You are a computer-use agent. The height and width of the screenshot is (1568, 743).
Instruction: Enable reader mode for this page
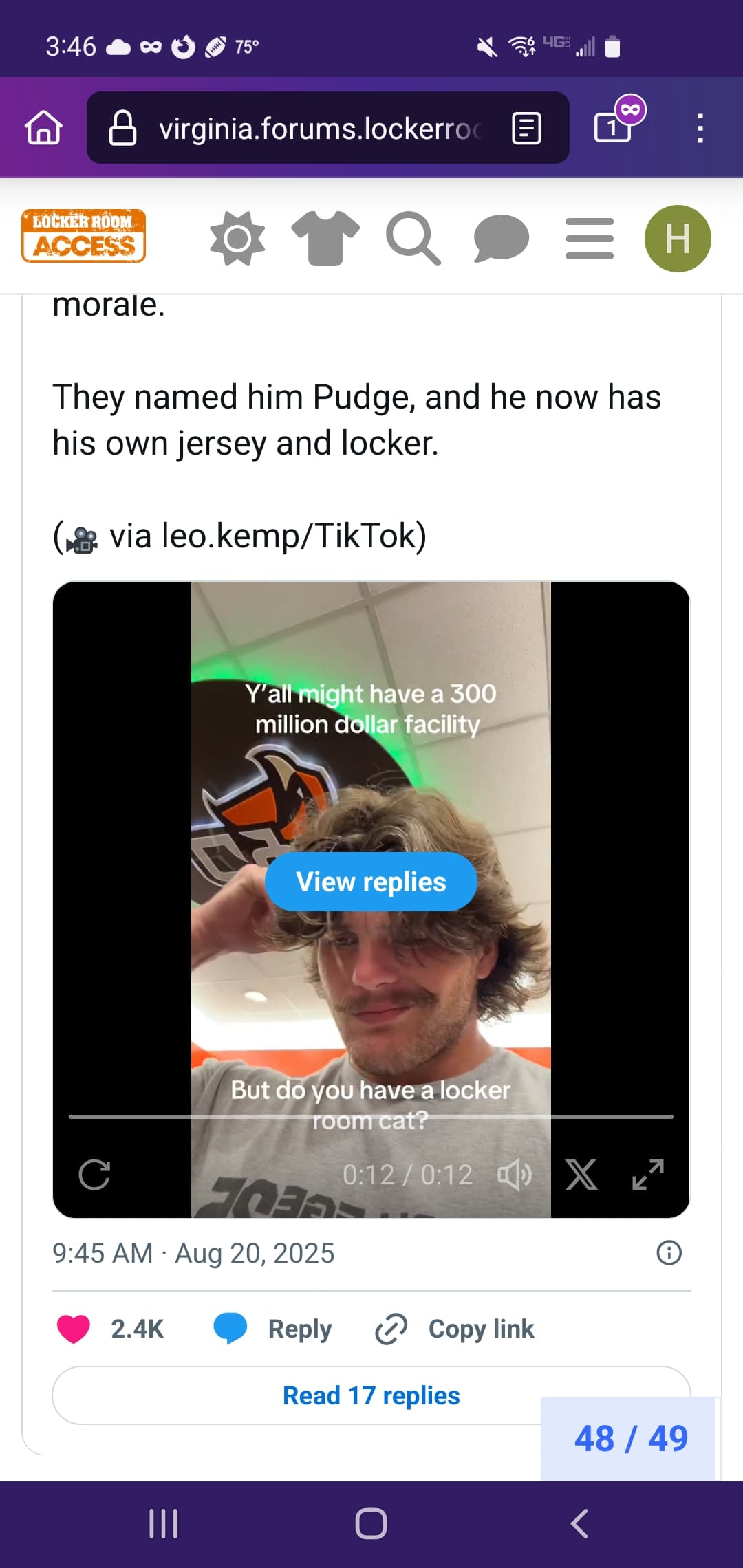click(x=526, y=129)
